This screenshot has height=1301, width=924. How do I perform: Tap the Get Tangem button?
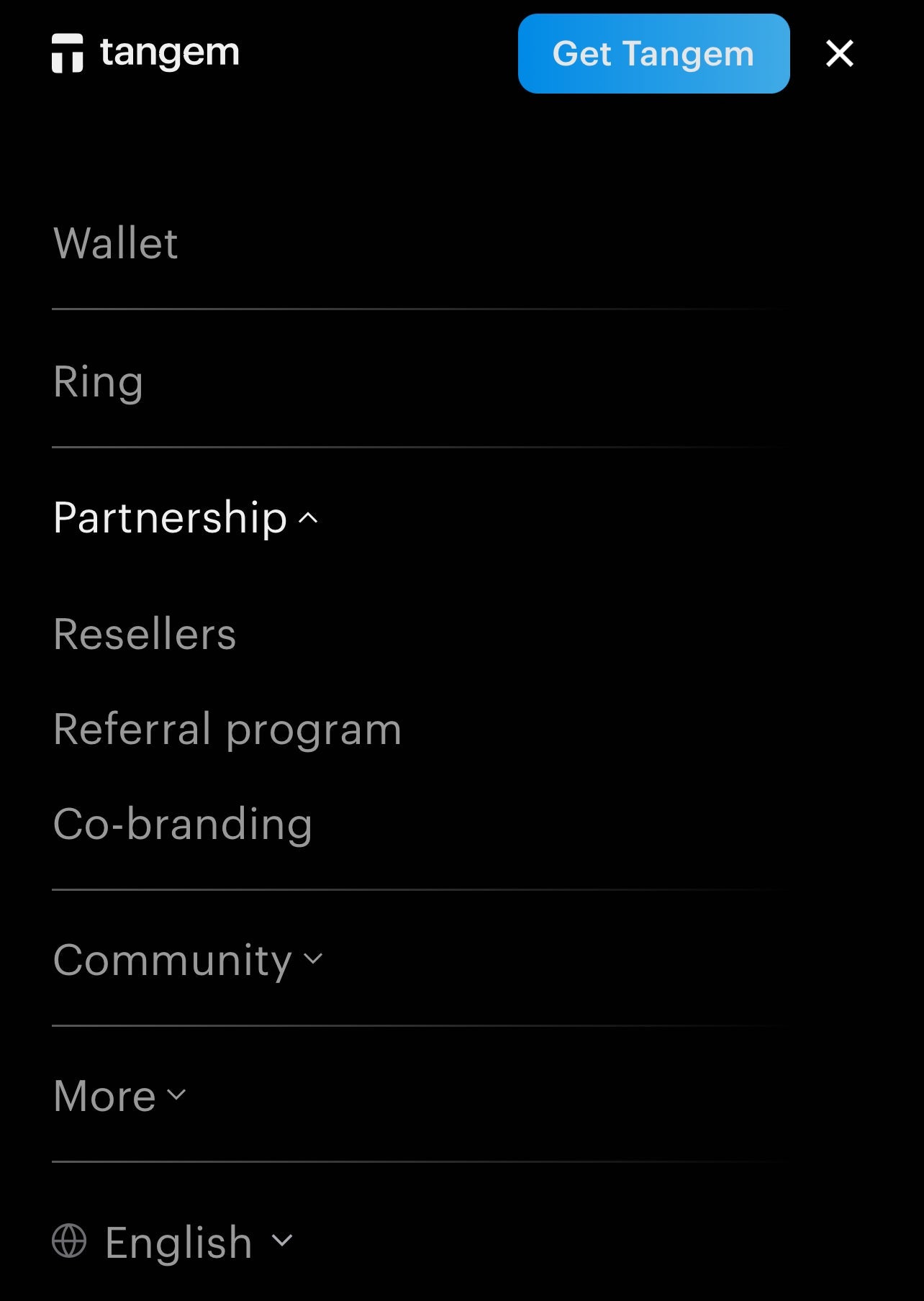pyautogui.click(x=653, y=54)
